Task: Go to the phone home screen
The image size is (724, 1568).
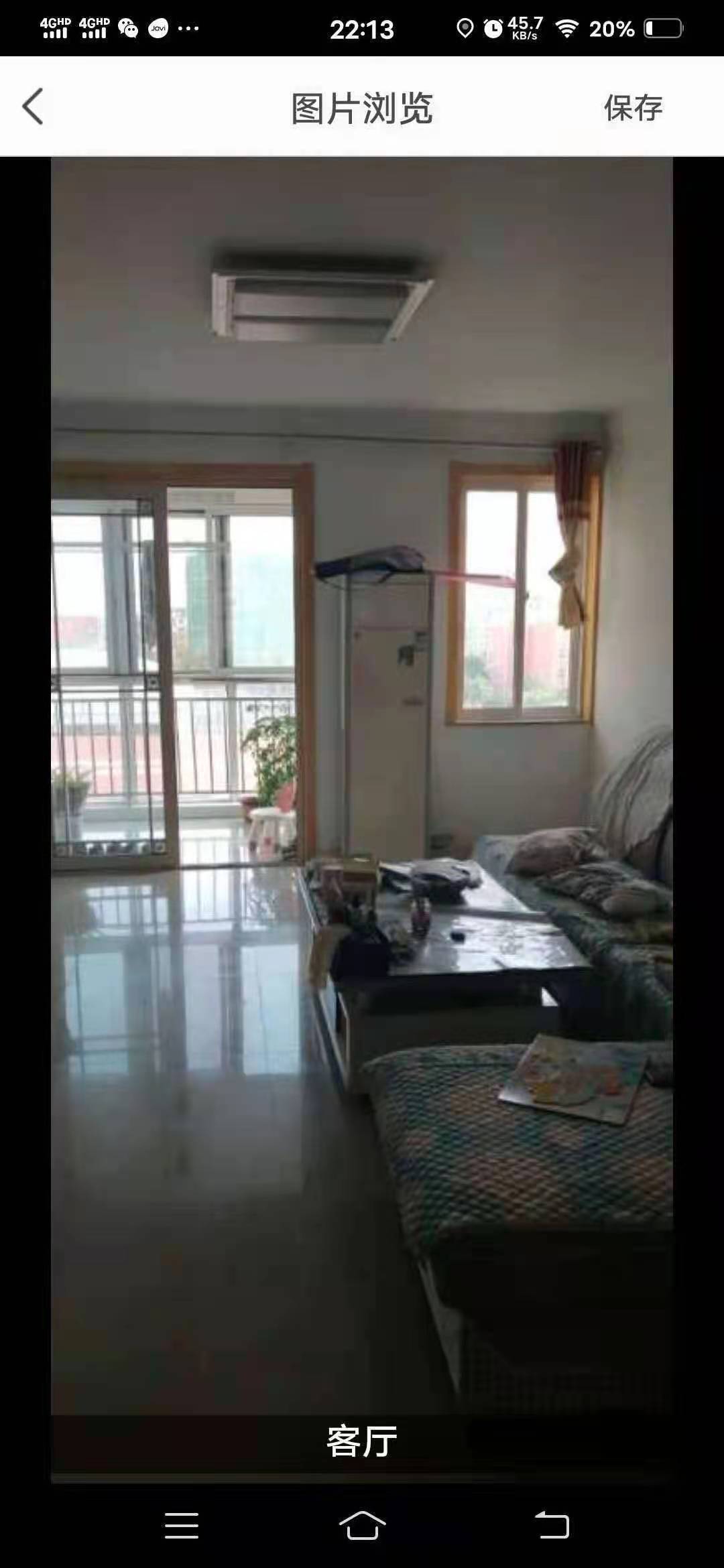Action: 362,1526
